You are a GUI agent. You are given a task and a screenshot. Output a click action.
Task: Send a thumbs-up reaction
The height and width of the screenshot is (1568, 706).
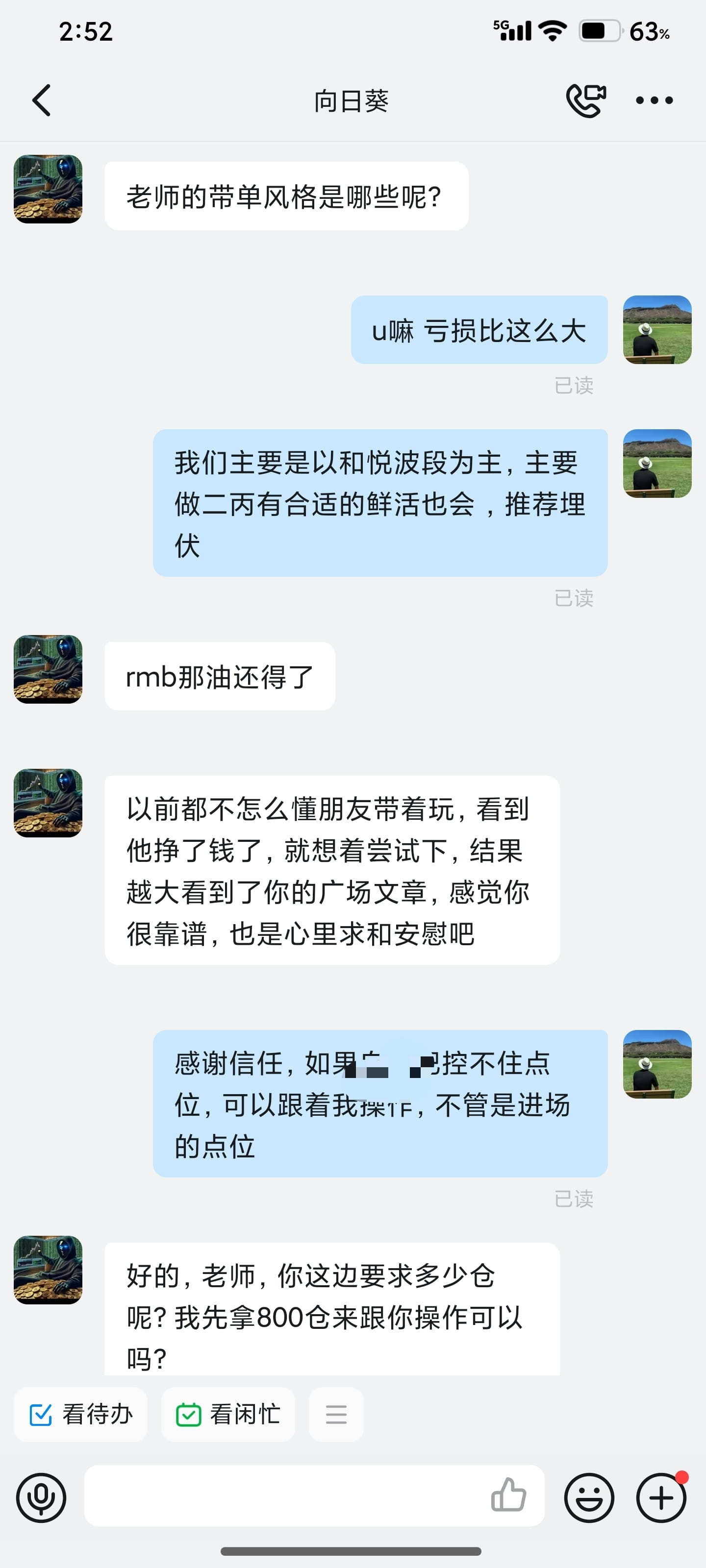coord(508,1495)
